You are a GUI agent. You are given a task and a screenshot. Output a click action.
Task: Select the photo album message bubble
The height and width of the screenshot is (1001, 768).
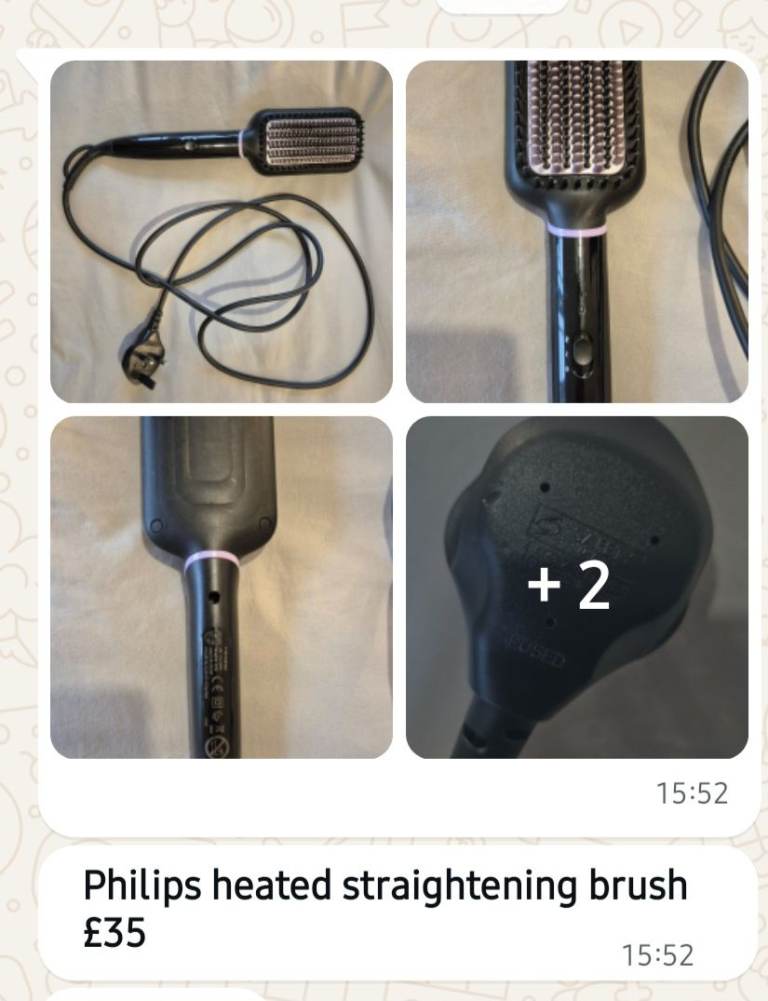(x=390, y=420)
